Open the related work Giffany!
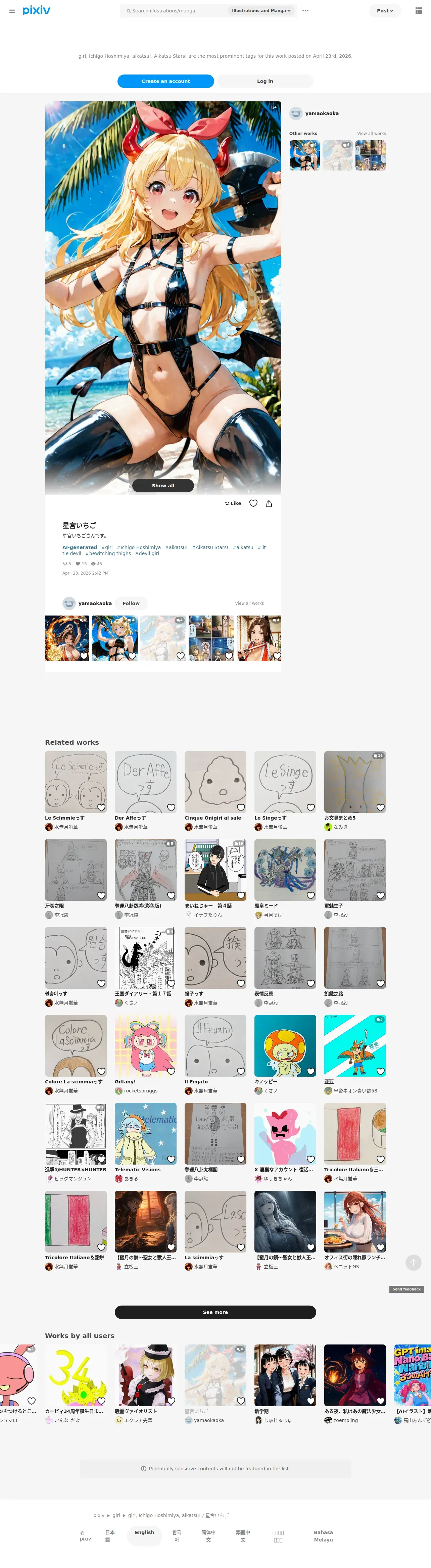The image size is (431, 1568). pyautogui.click(x=145, y=1045)
